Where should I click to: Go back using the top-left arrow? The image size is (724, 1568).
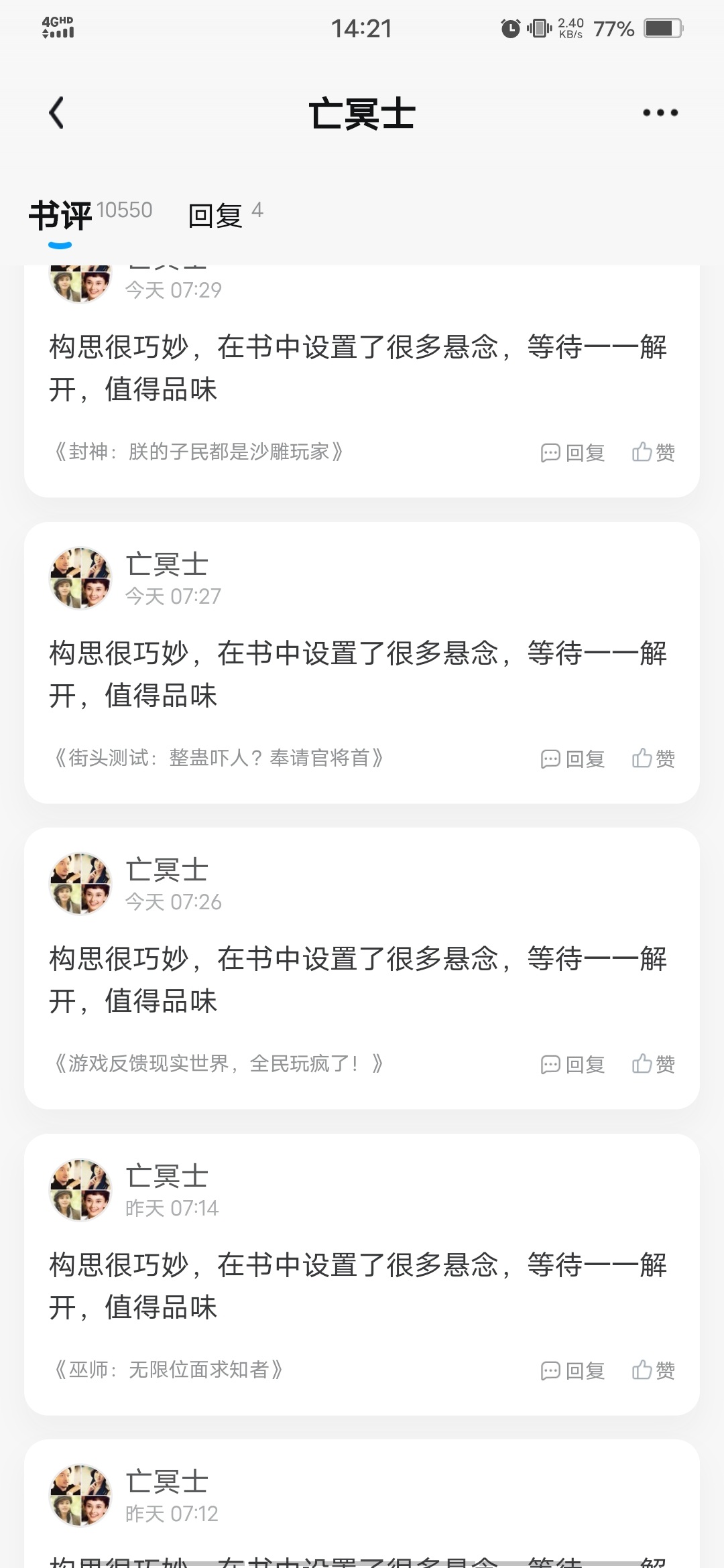pos(58,113)
